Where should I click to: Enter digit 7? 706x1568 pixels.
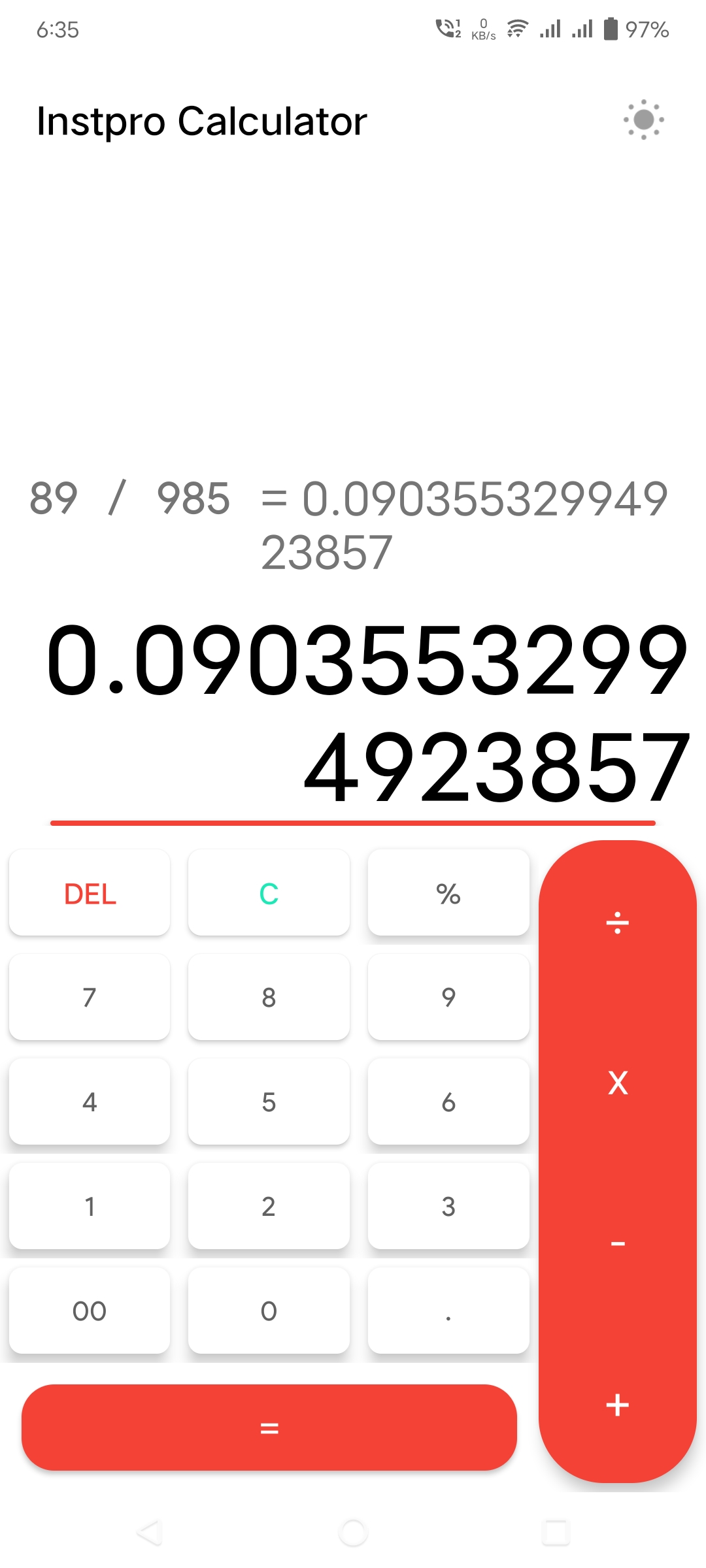point(90,998)
